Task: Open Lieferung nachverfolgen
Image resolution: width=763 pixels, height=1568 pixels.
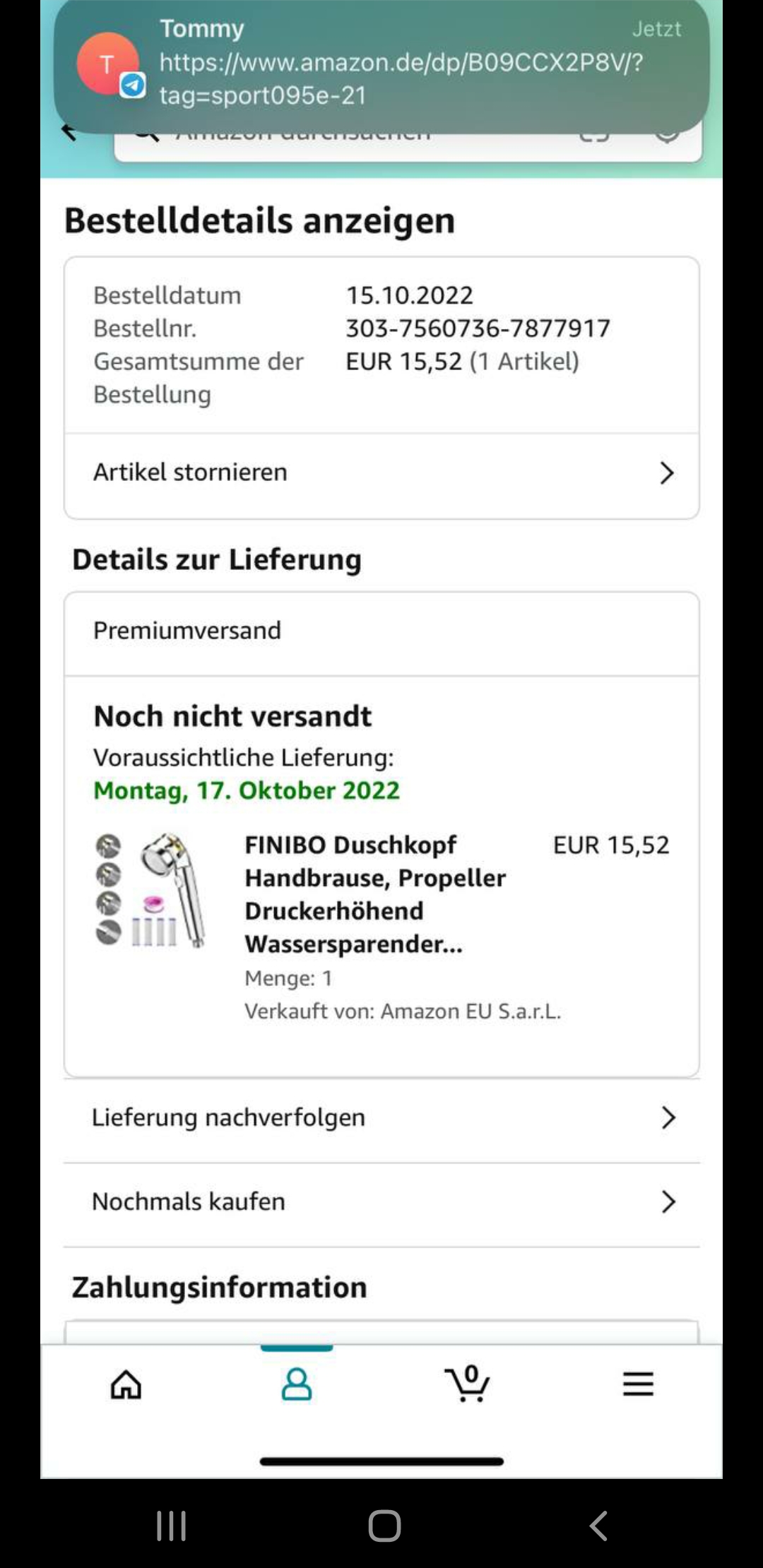Action: point(381,1118)
